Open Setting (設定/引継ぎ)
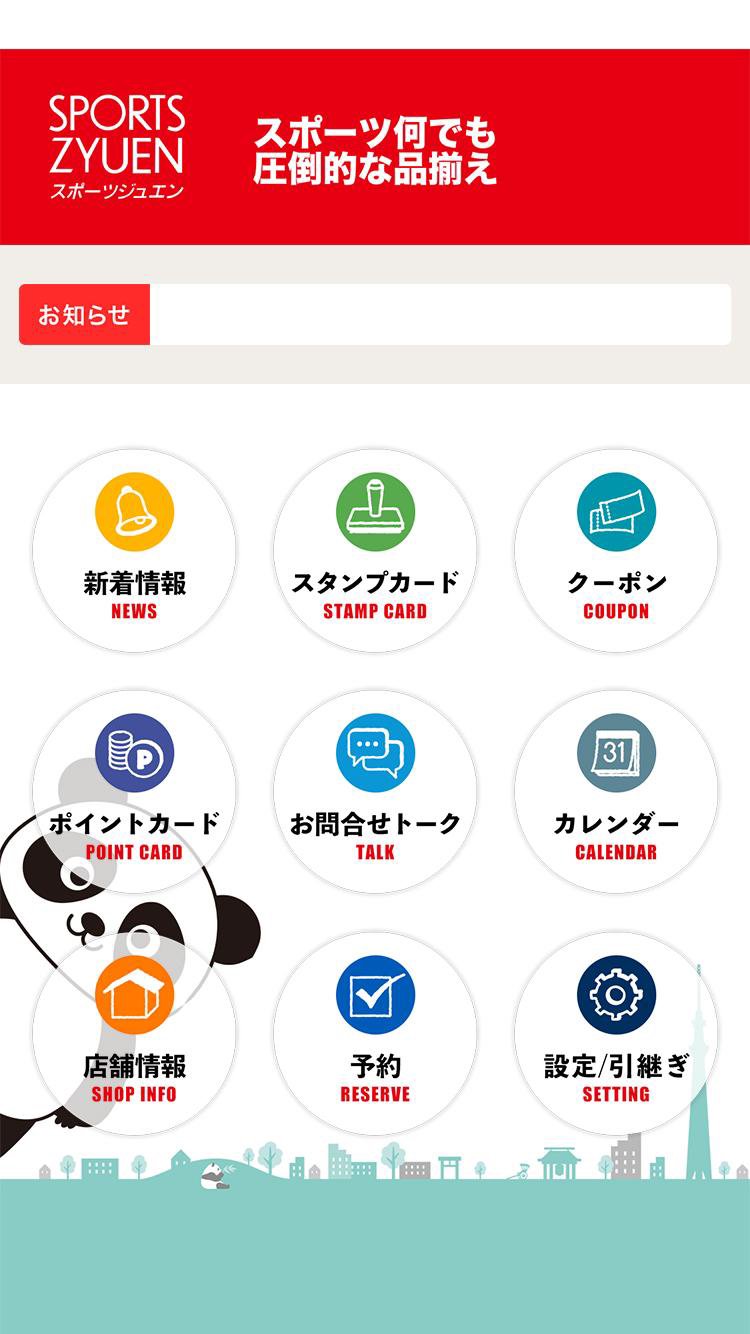 (x=616, y=1033)
